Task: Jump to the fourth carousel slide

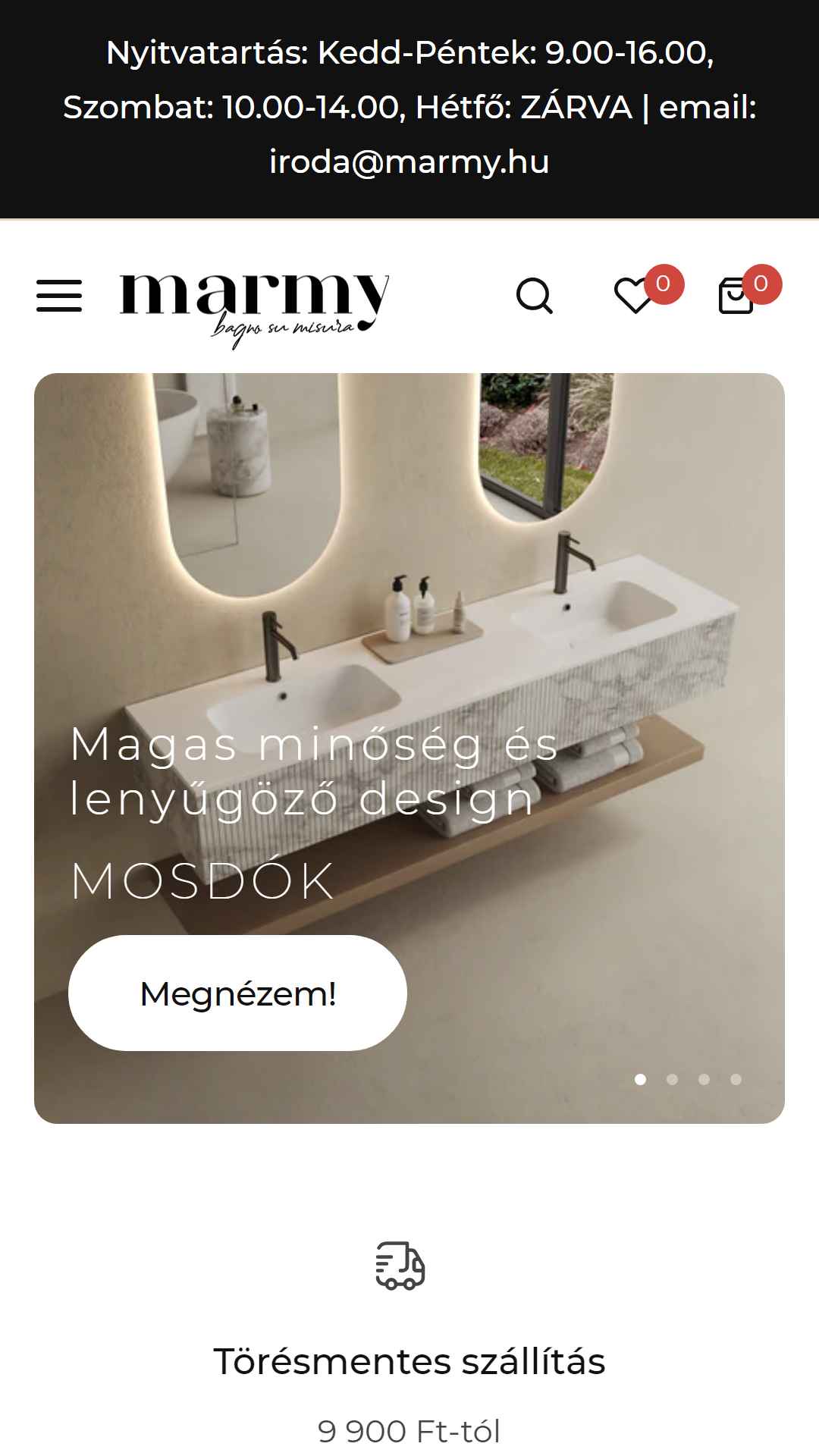Action: click(736, 1079)
